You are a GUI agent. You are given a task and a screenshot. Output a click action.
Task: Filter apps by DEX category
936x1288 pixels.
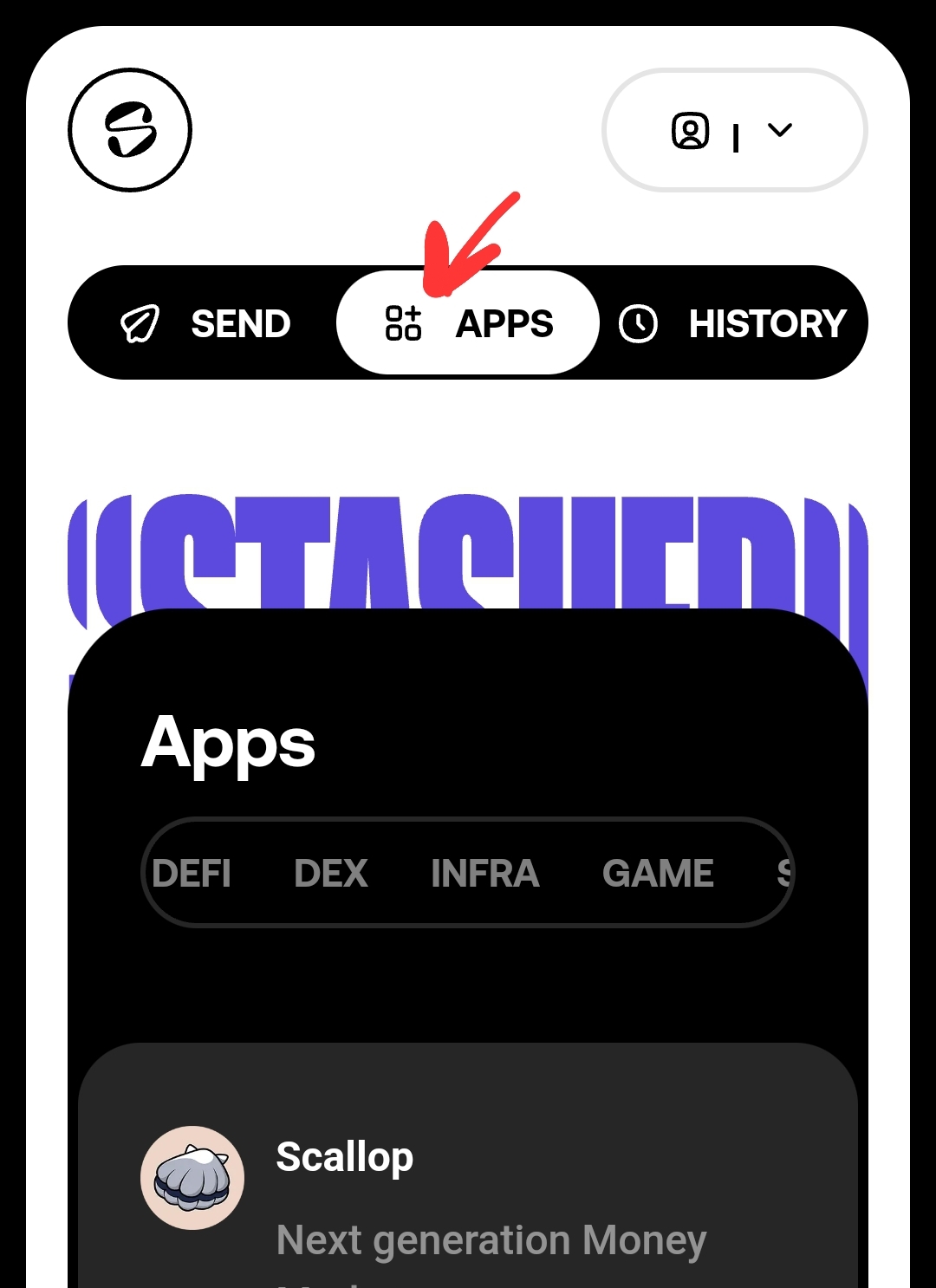(x=331, y=873)
